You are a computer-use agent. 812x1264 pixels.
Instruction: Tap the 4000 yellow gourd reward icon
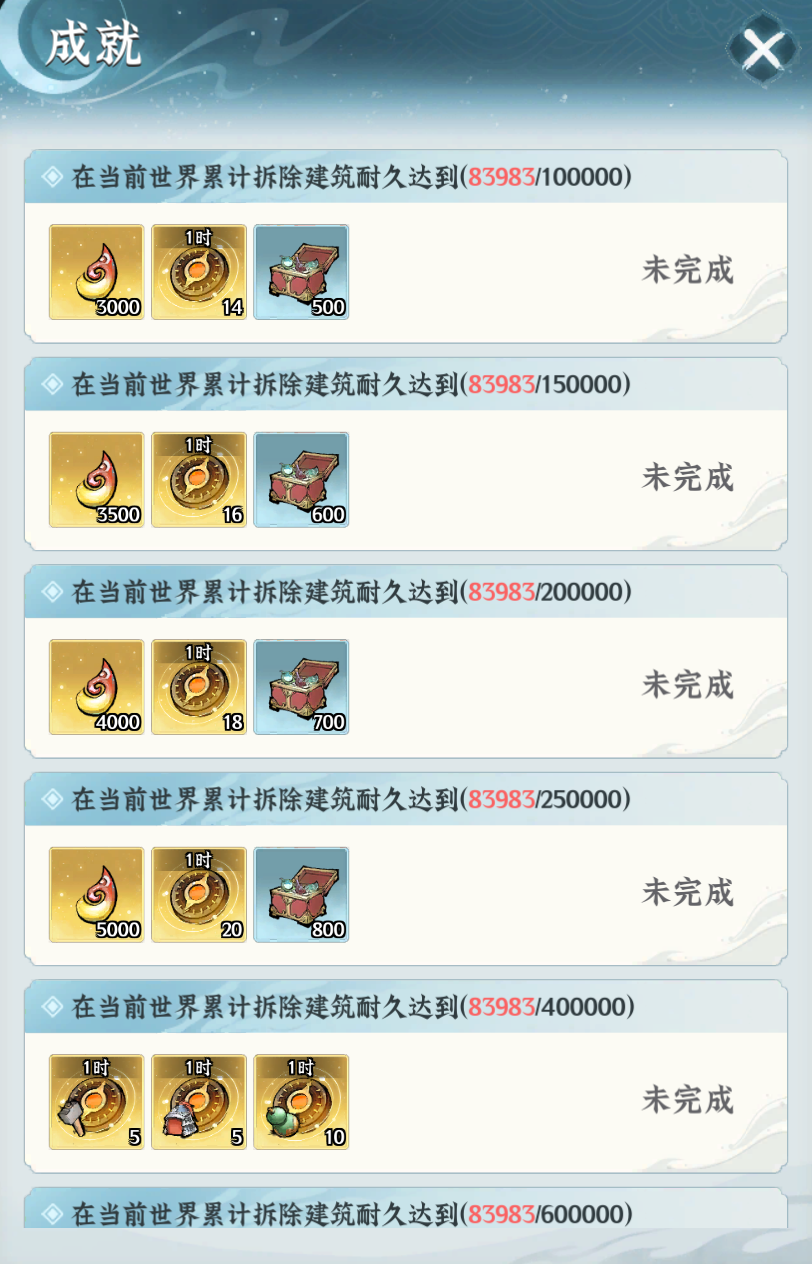coord(96,687)
